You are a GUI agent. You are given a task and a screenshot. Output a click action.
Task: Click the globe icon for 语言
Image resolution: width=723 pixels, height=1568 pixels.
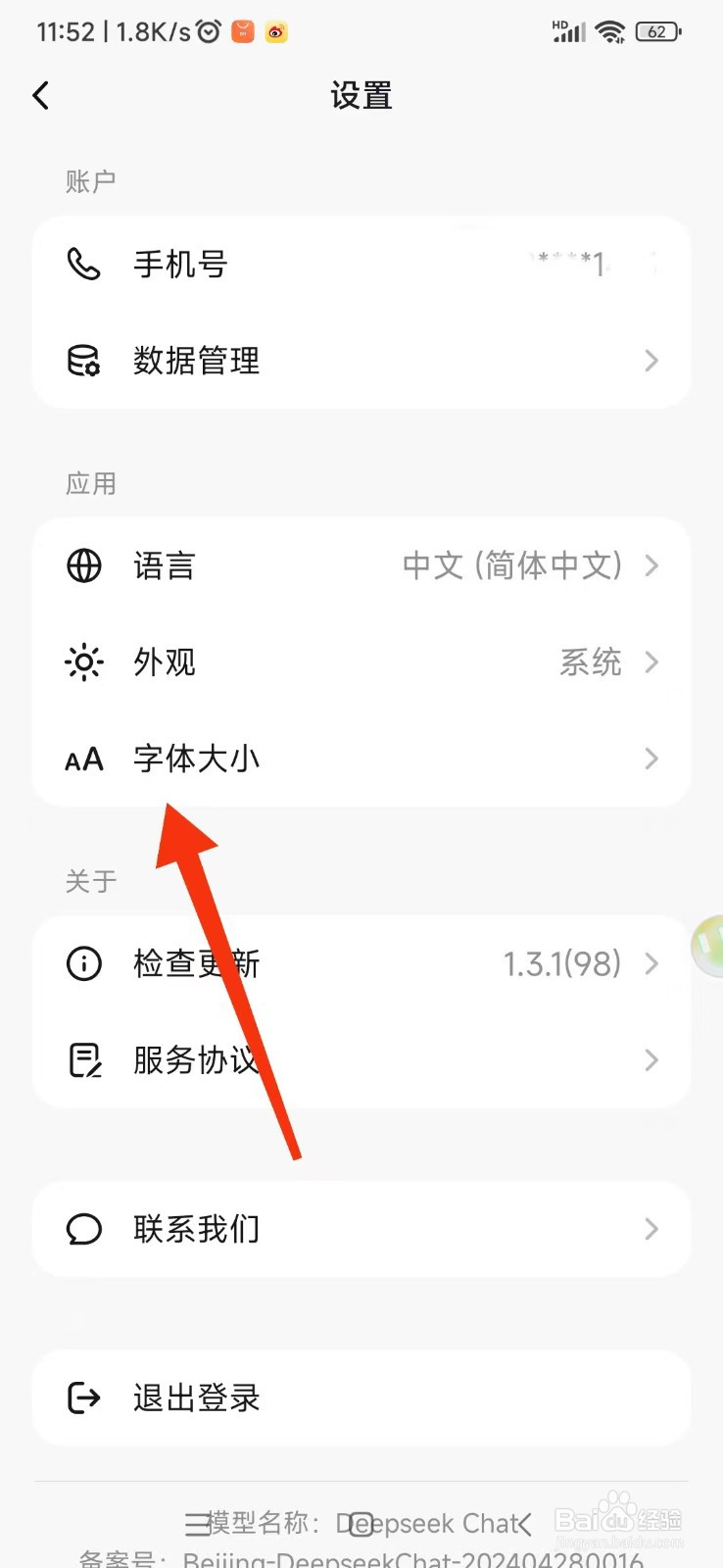point(83,565)
